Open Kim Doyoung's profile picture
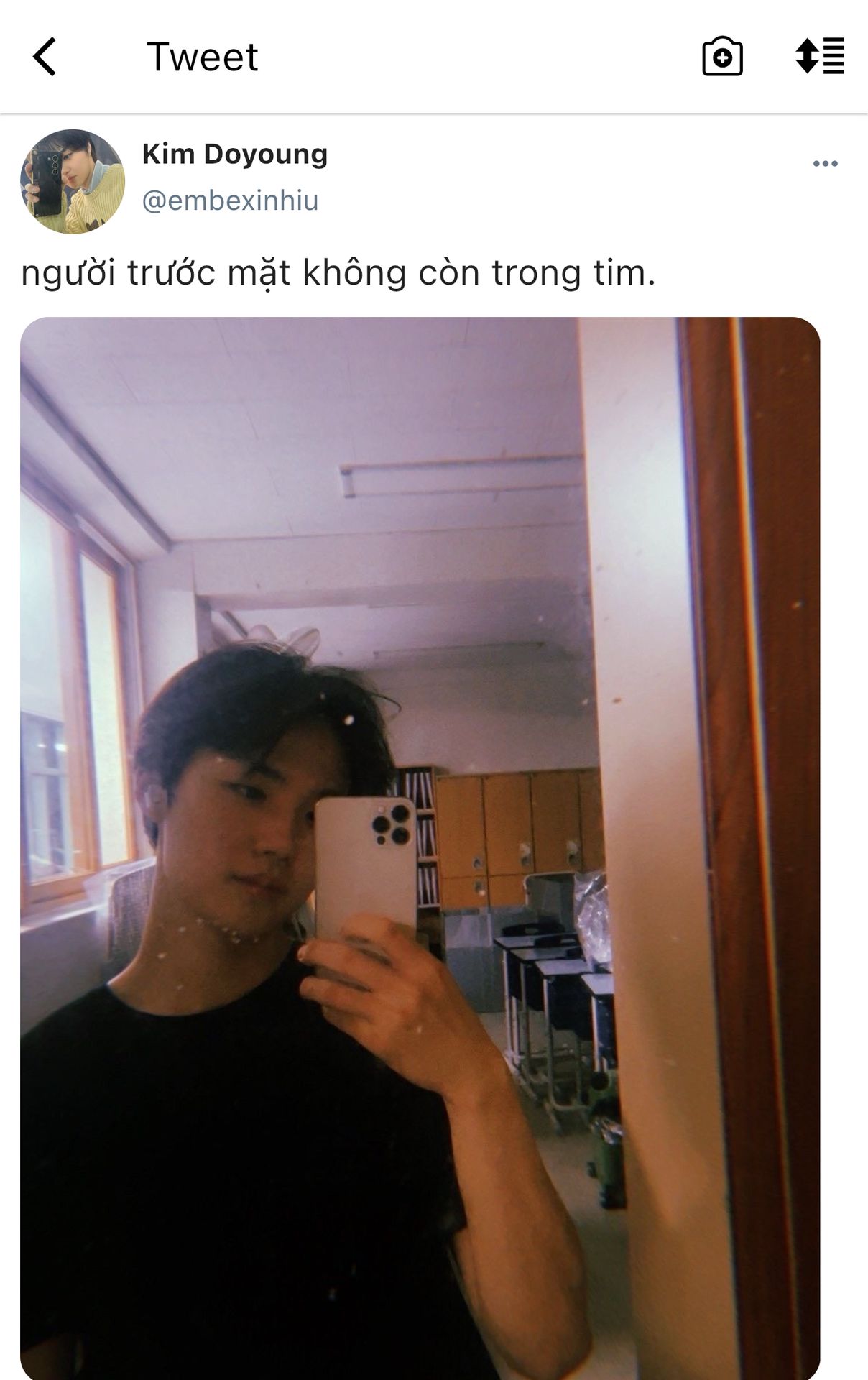868x1380 pixels. click(x=73, y=182)
